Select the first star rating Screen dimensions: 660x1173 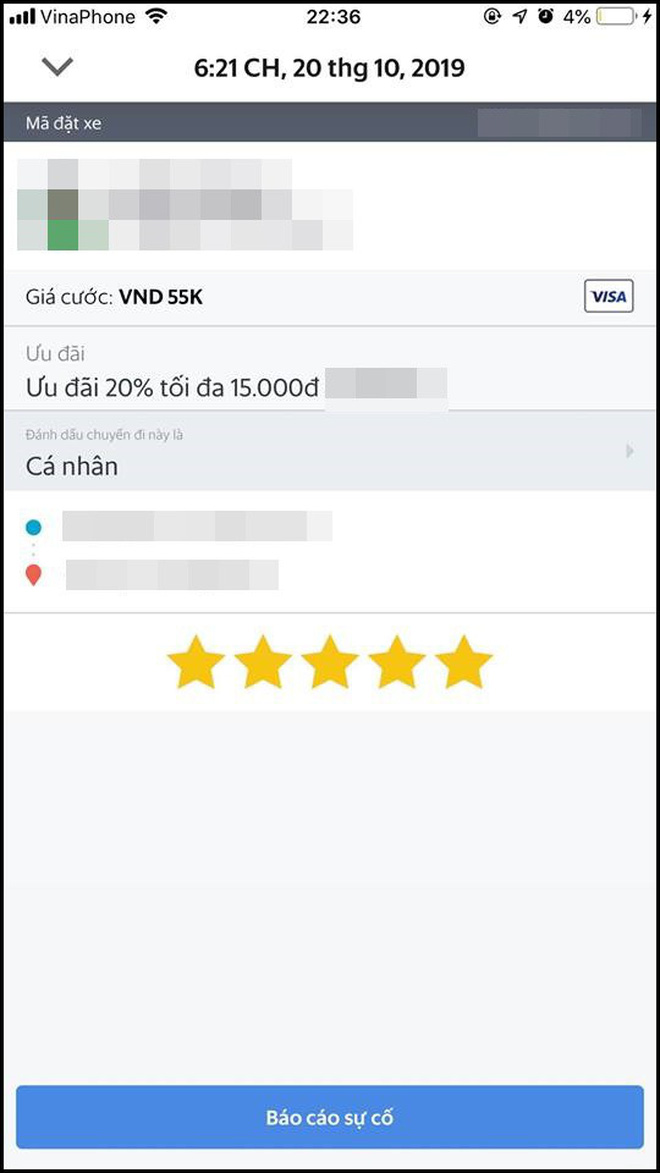click(x=195, y=662)
